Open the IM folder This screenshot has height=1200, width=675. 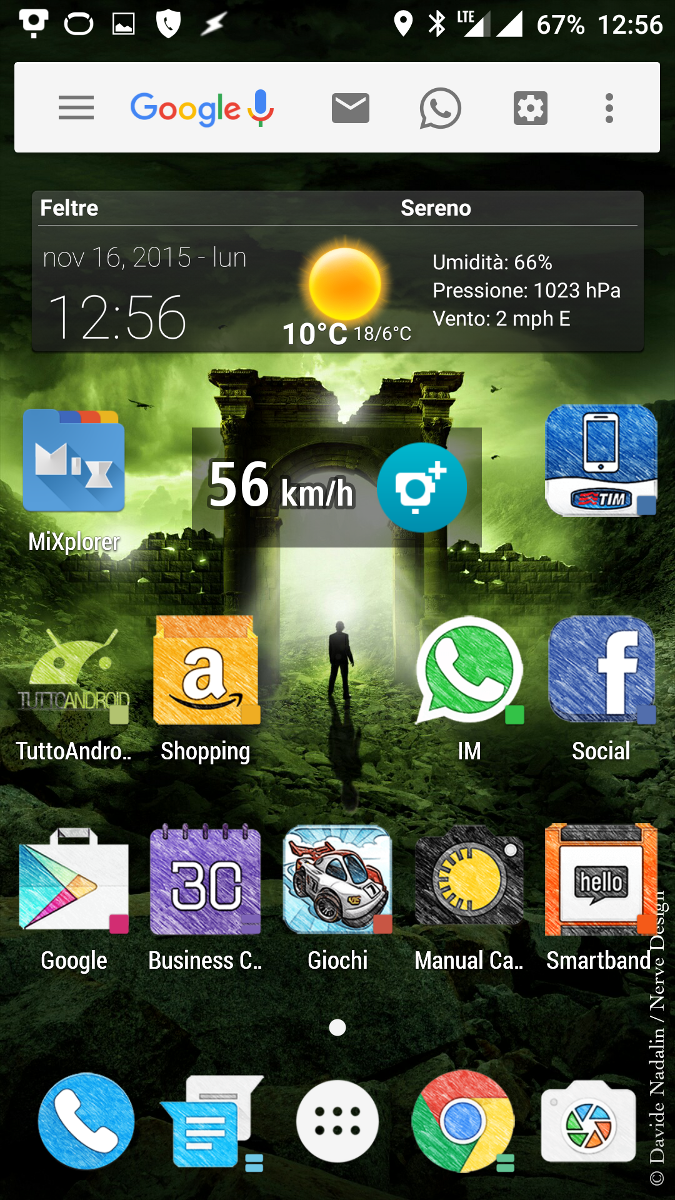[x=469, y=692]
